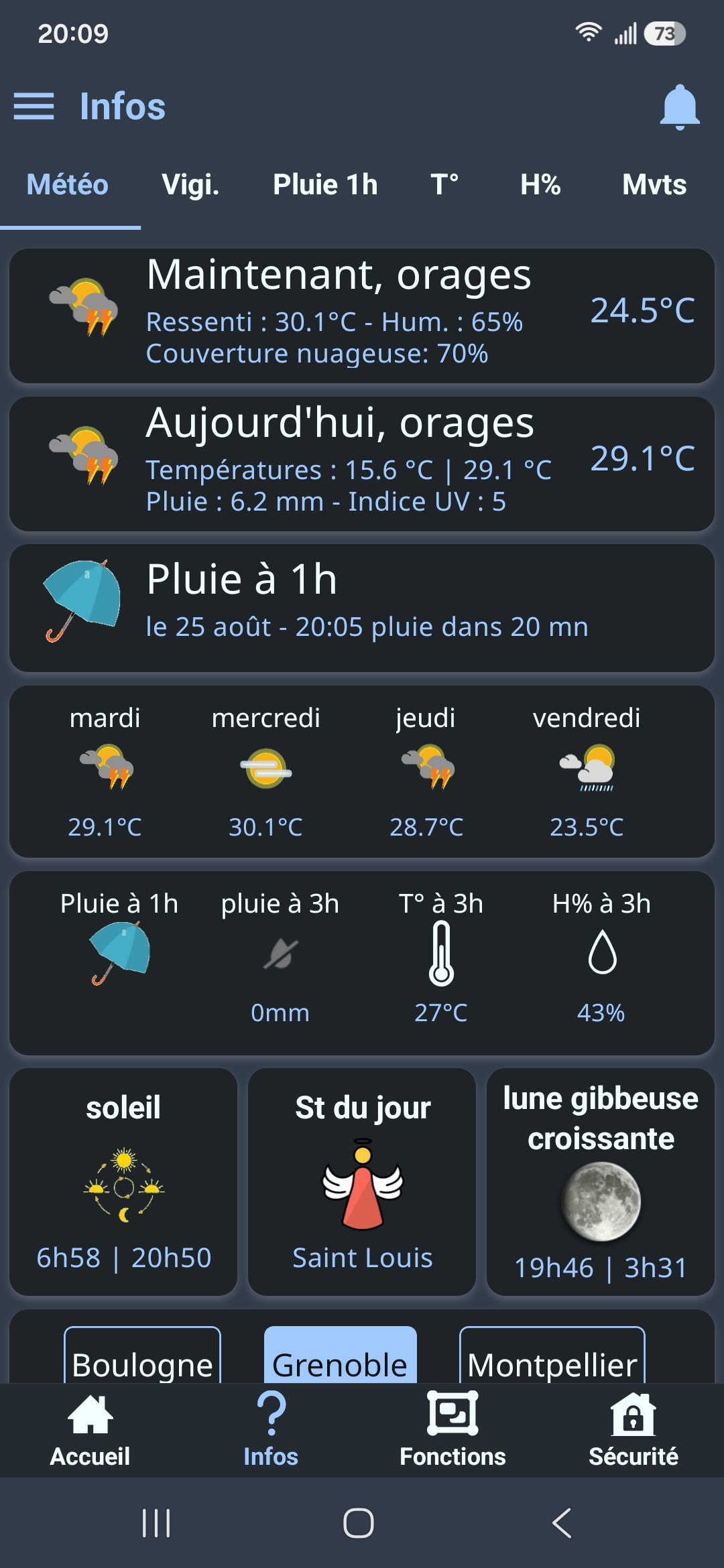Screen dimensions: 724x1568
Task: Open the H% tab
Action: [x=540, y=185]
